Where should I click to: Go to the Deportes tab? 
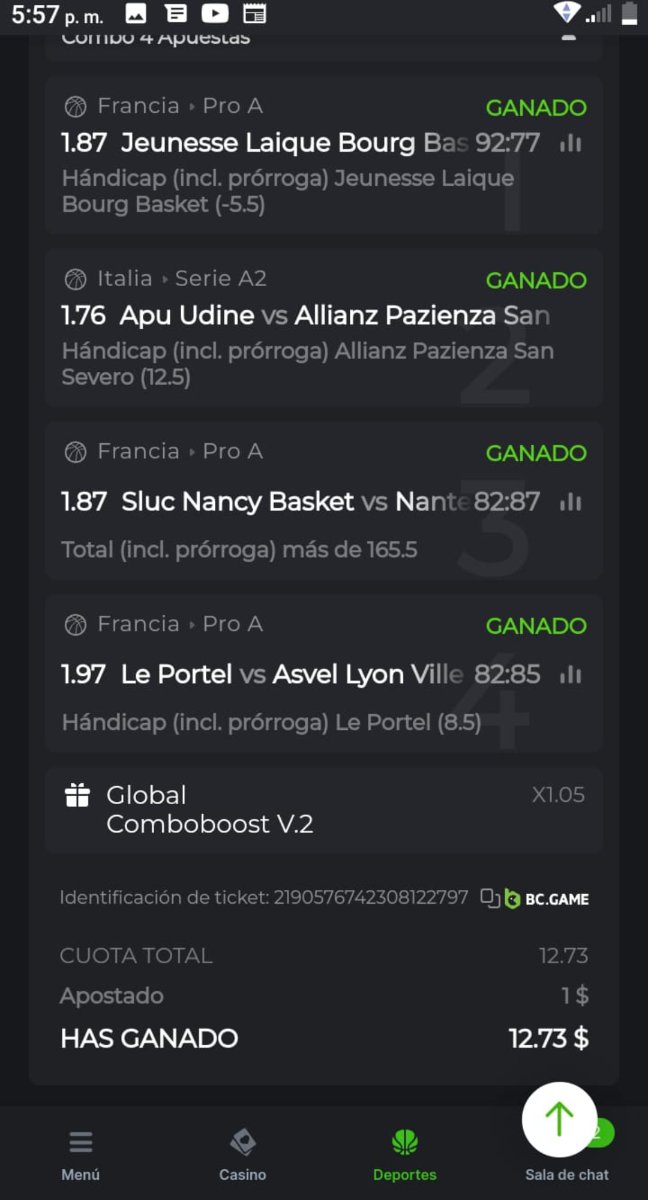[405, 1154]
